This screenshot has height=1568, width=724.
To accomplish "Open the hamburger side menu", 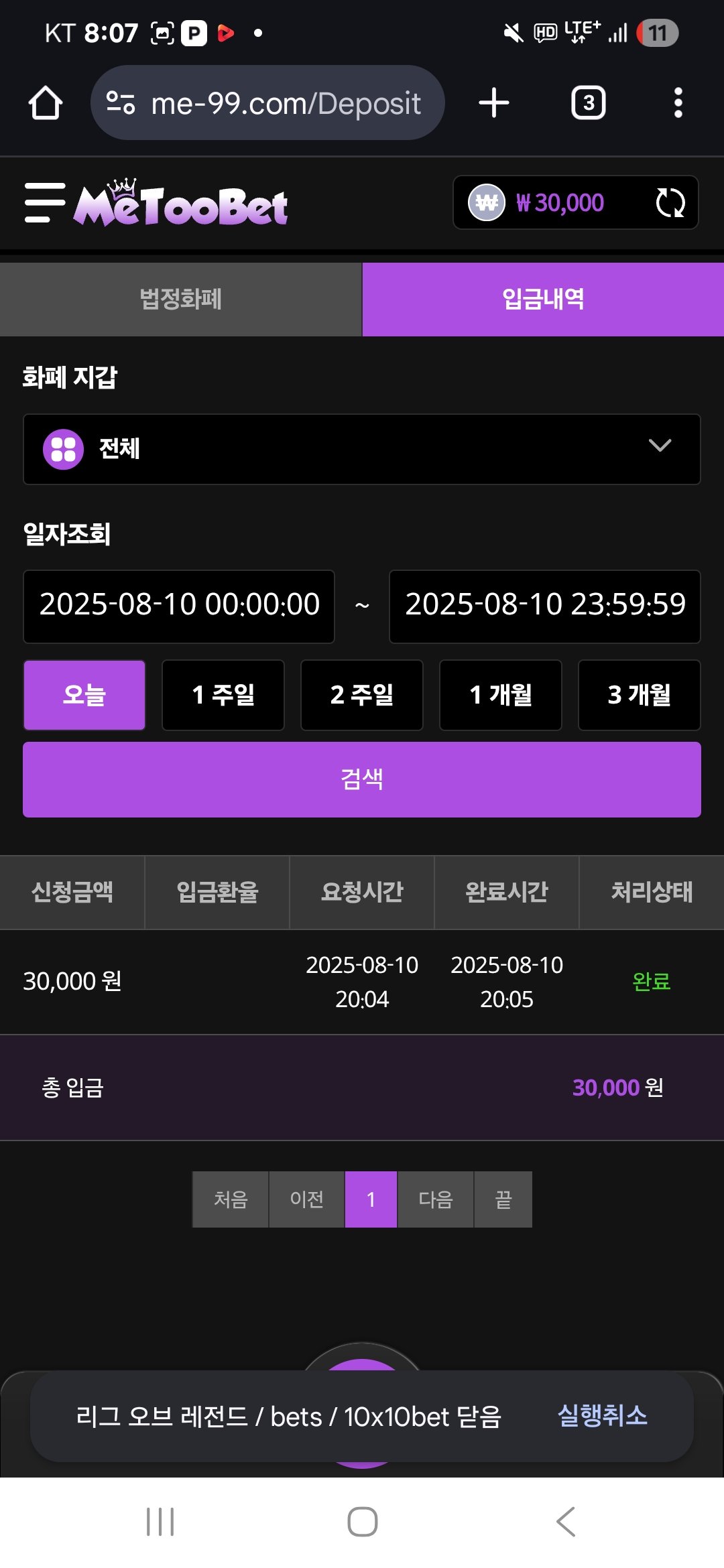I will 44,202.
